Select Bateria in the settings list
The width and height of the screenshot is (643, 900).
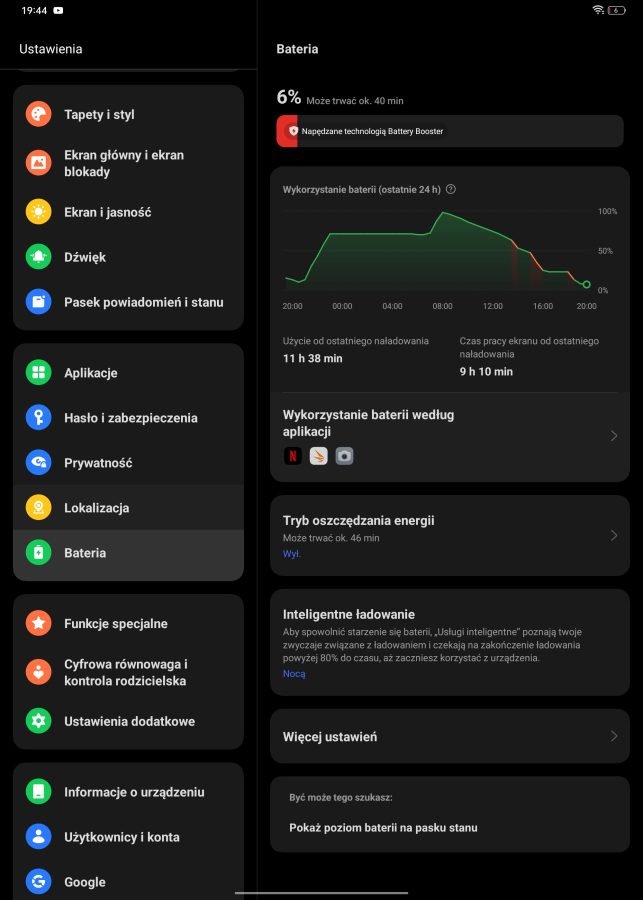point(128,553)
